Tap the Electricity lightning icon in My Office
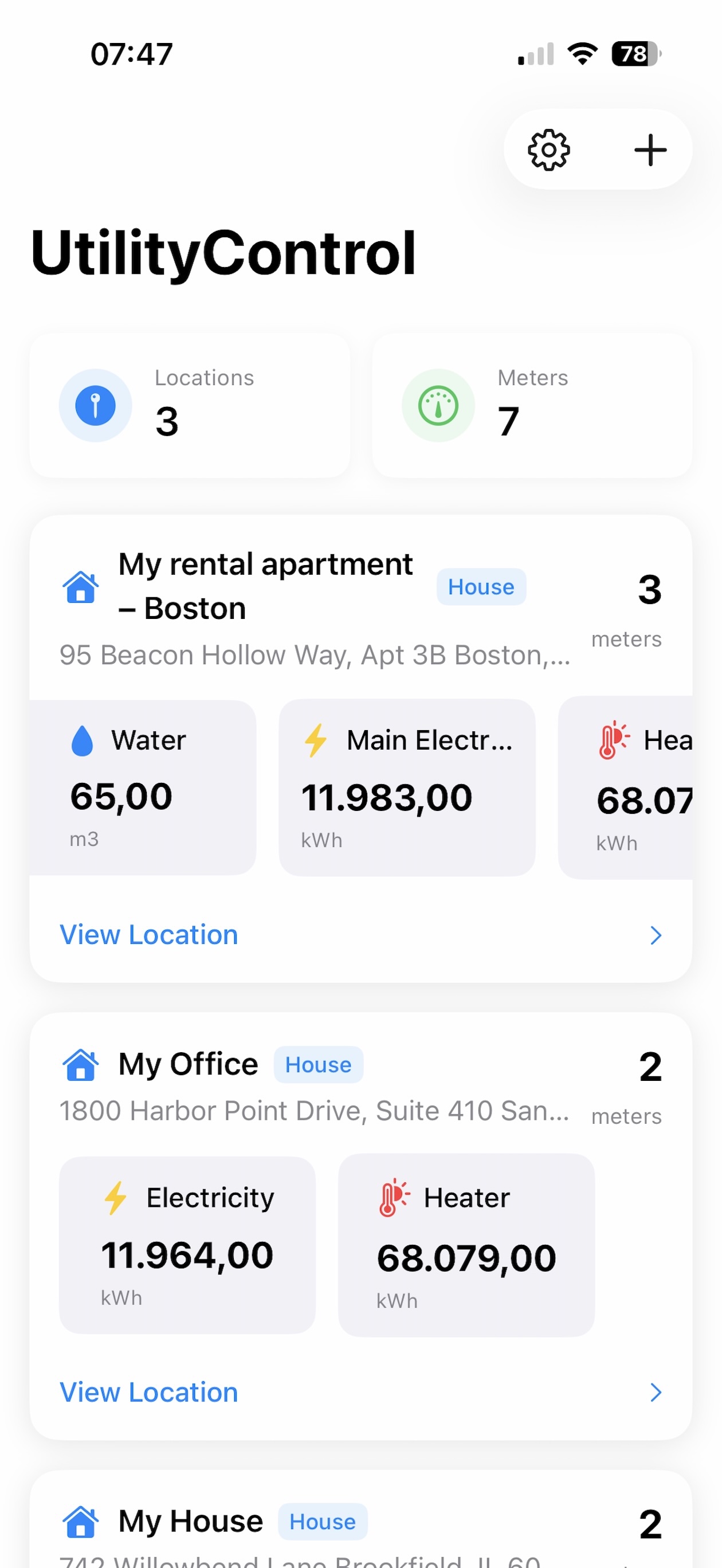 click(x=116, y=1196)
